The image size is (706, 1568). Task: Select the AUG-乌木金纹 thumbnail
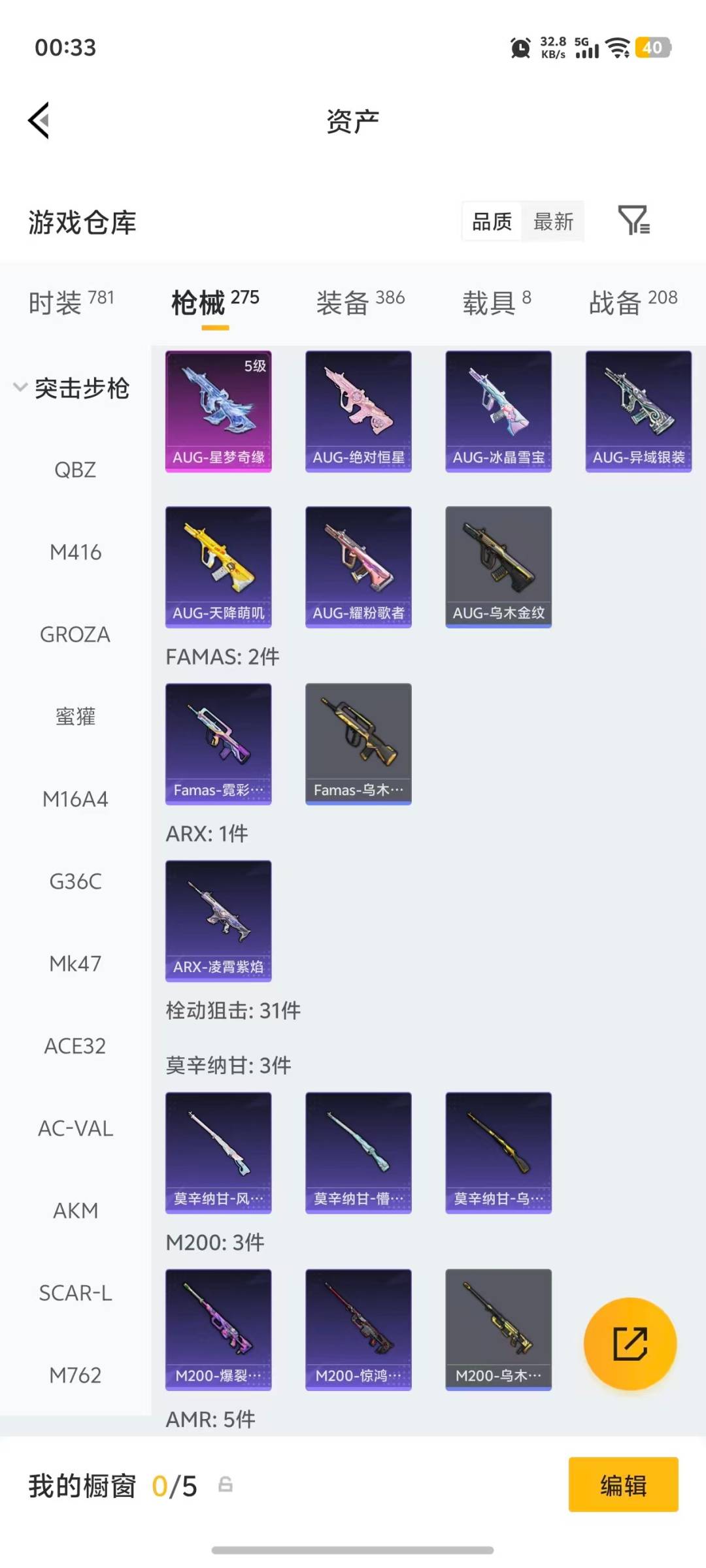[x=498, y=565]
